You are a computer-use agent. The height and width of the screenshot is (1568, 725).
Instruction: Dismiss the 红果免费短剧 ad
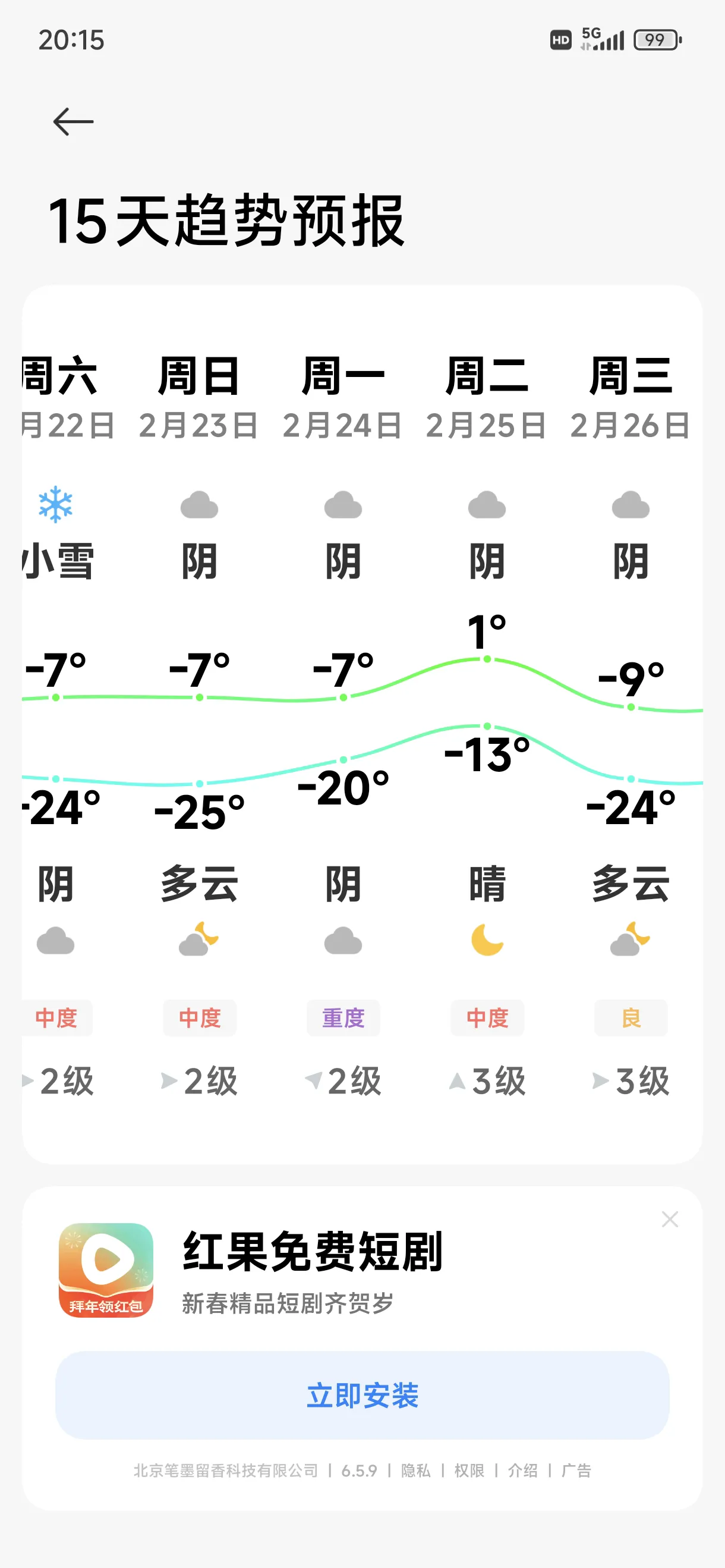670,1219
